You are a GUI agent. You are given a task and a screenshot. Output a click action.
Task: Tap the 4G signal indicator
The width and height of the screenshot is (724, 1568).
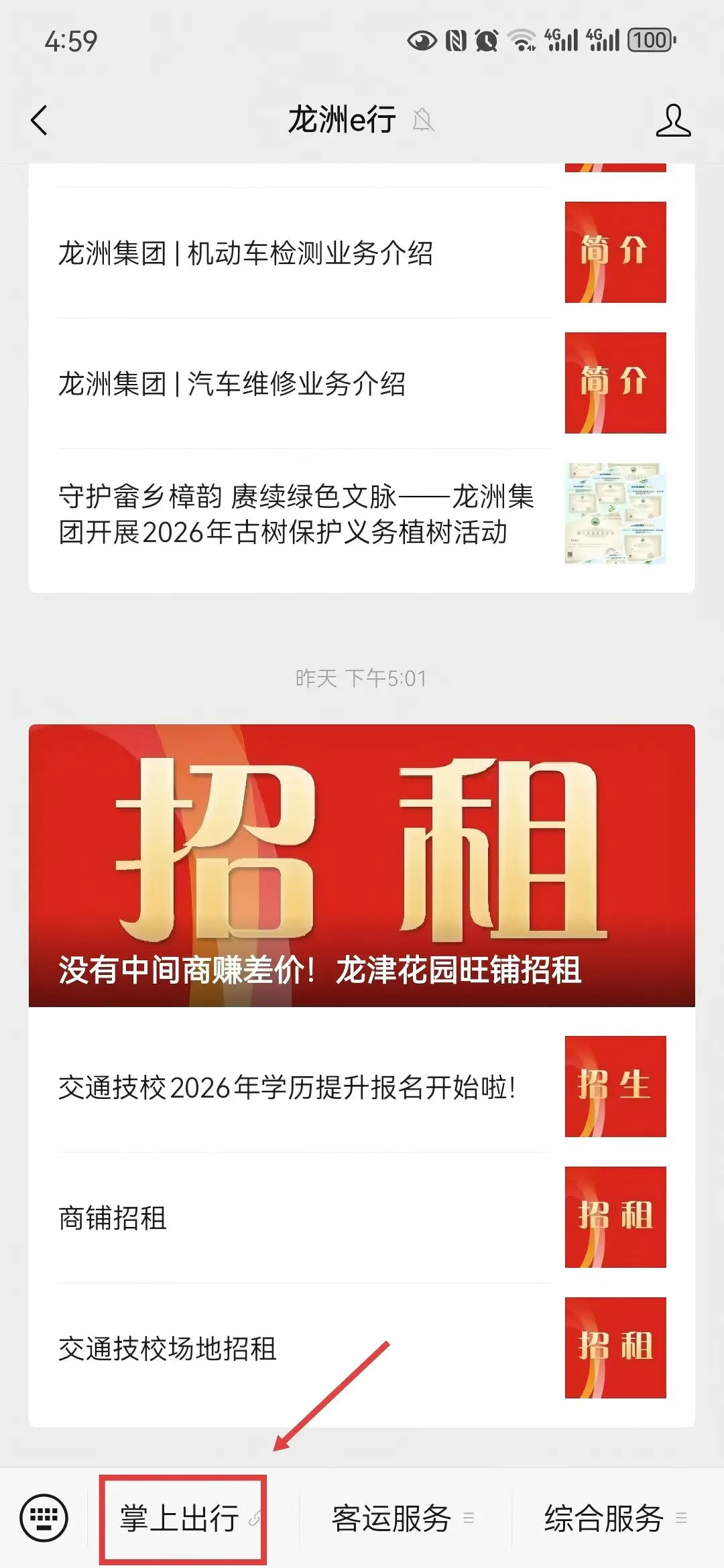tap(563, 40)
